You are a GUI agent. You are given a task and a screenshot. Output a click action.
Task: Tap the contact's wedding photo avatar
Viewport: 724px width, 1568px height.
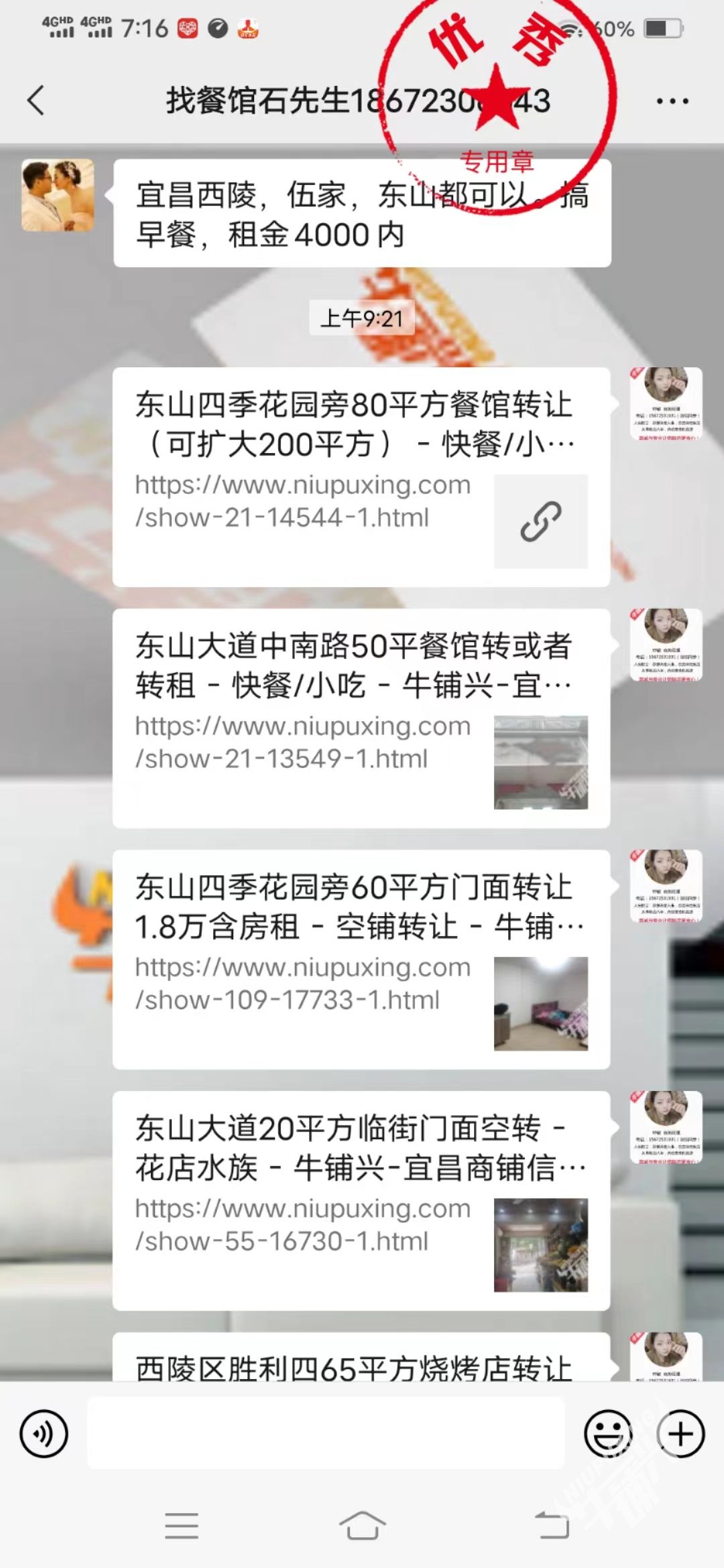tap(58, 195)
